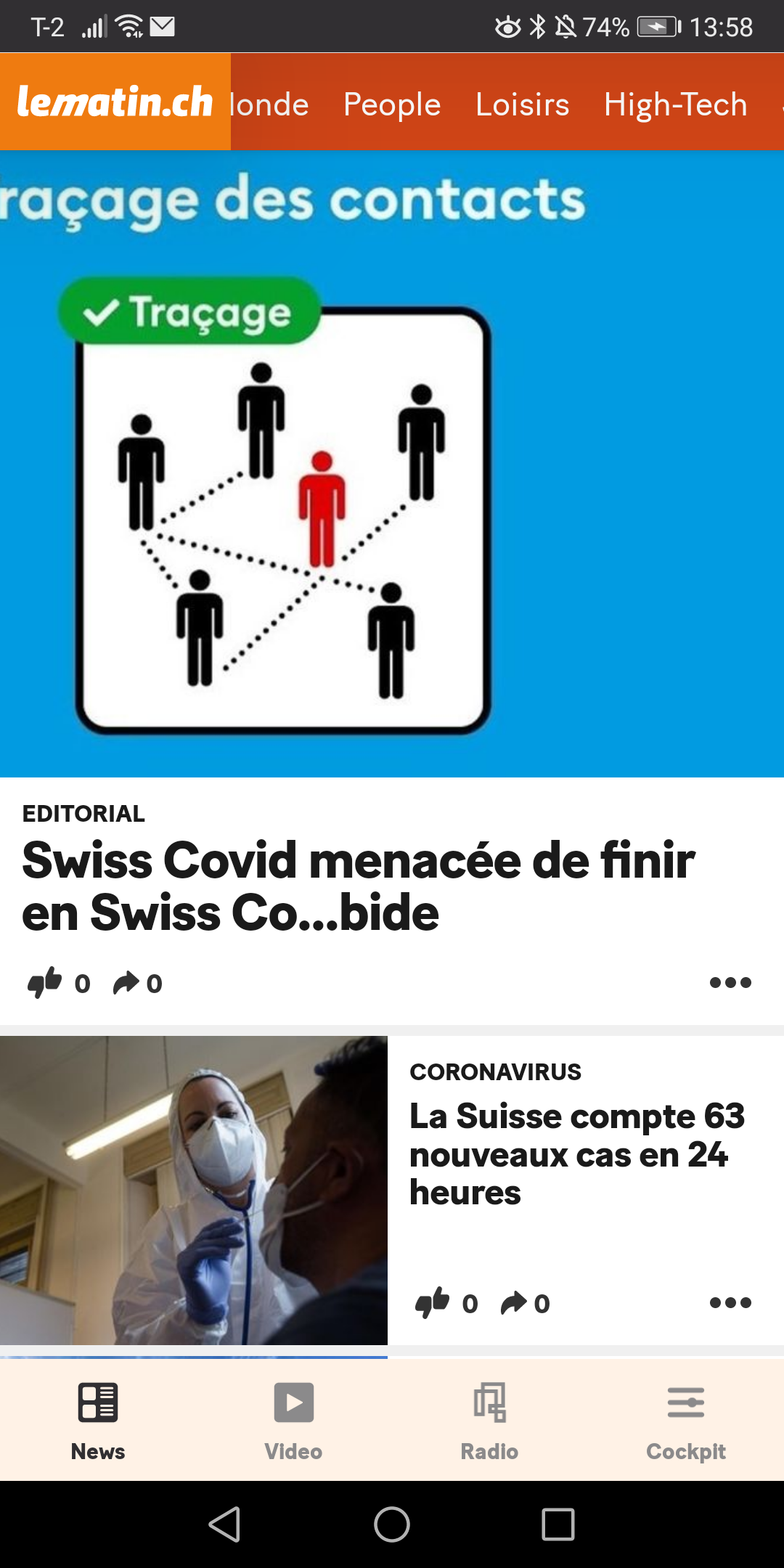Viewport: 784px width, 1568px height.
Task: Go to the Android home screen
Action: tap(392, 1524)
